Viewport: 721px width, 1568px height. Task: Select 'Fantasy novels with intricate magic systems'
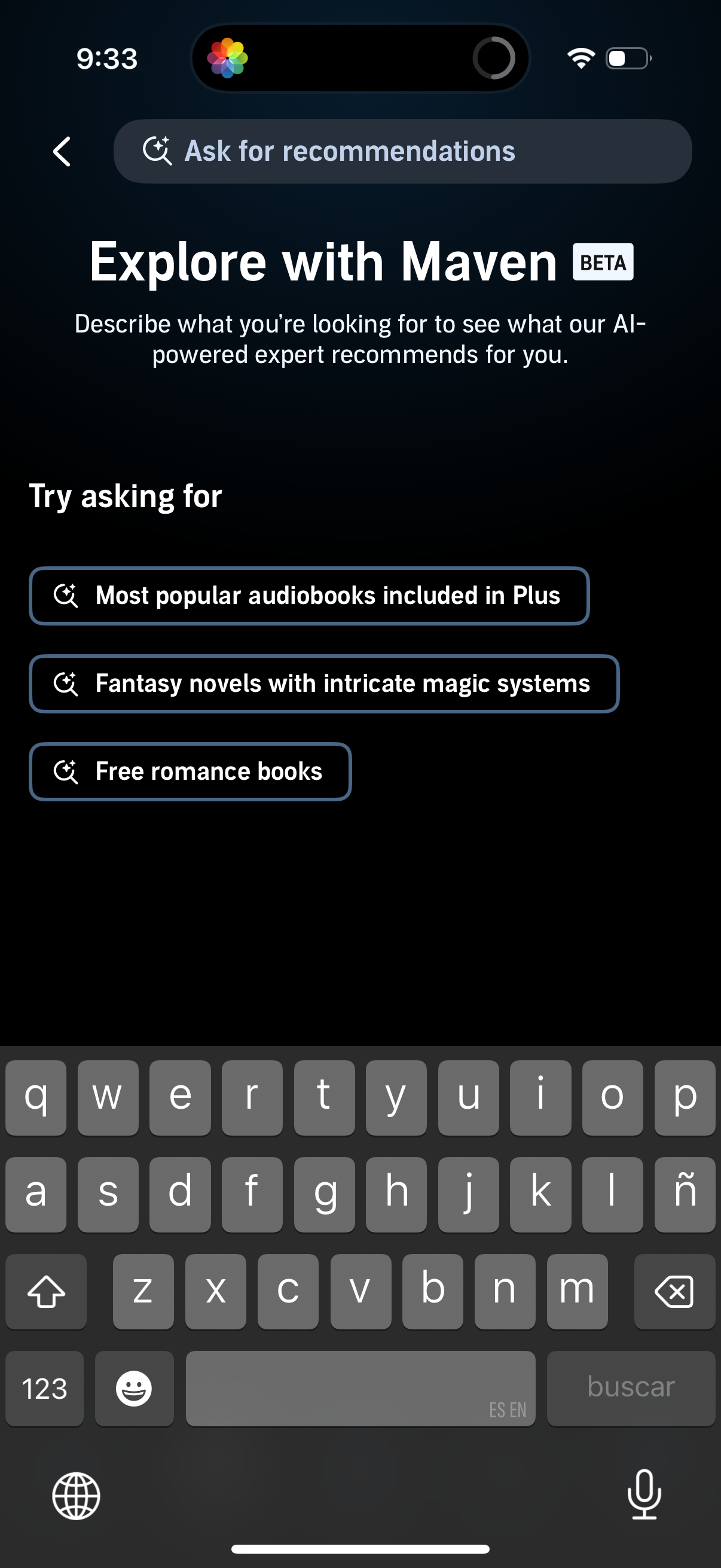pos(325,684)
